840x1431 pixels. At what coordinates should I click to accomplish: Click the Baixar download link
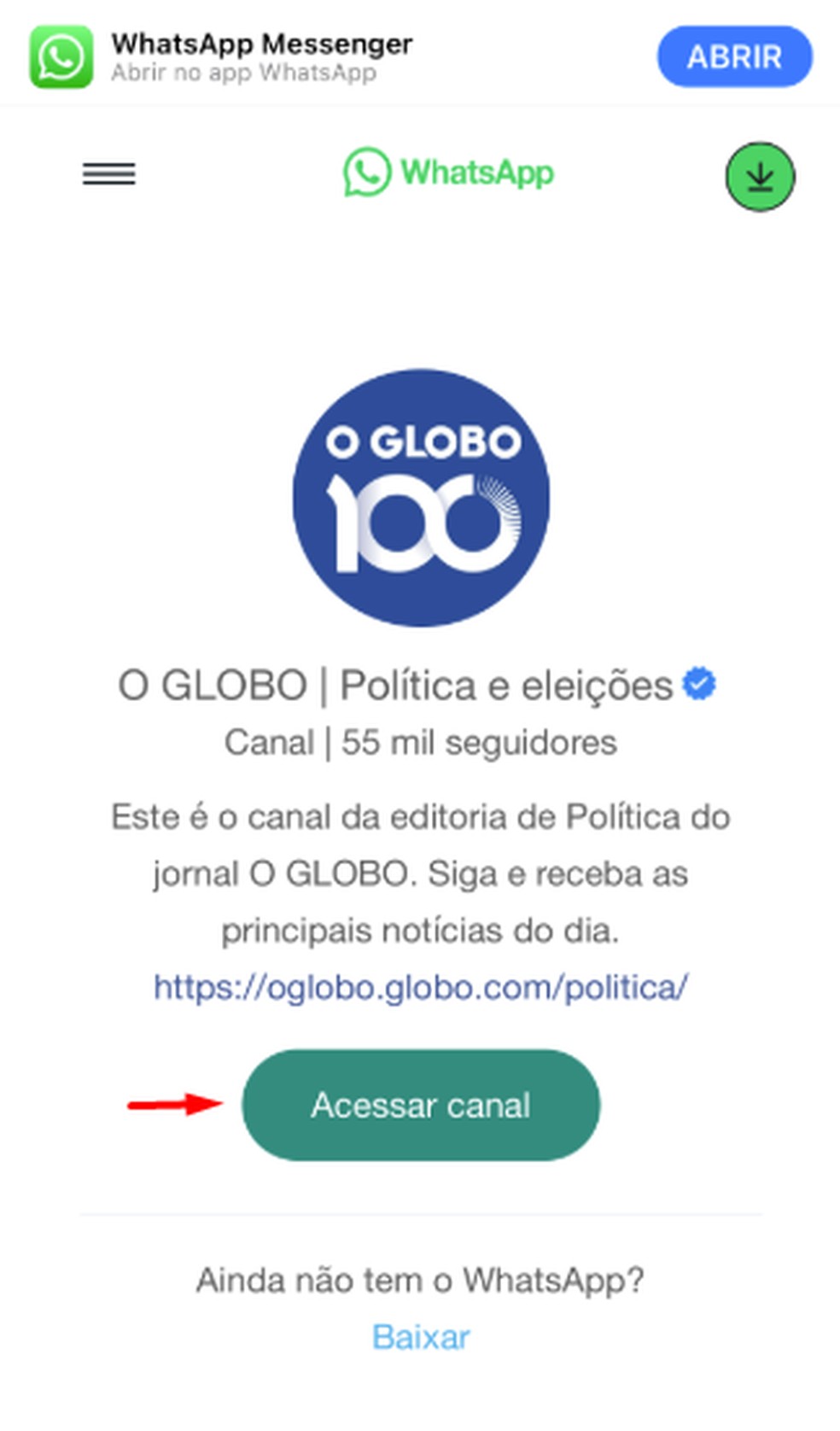[x=420, y=1336]
